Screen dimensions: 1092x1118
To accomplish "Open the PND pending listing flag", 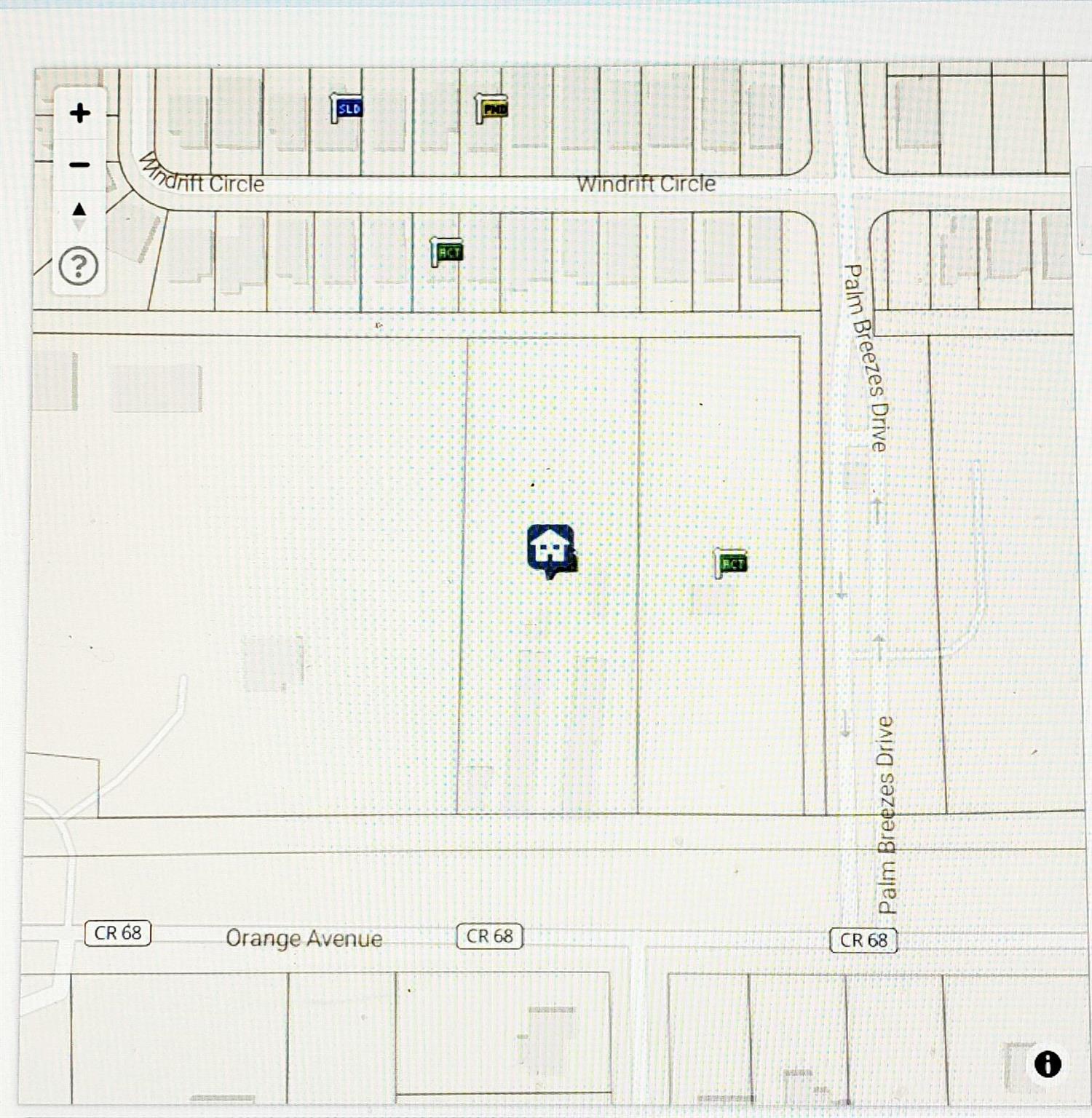I will pos(492,108).
